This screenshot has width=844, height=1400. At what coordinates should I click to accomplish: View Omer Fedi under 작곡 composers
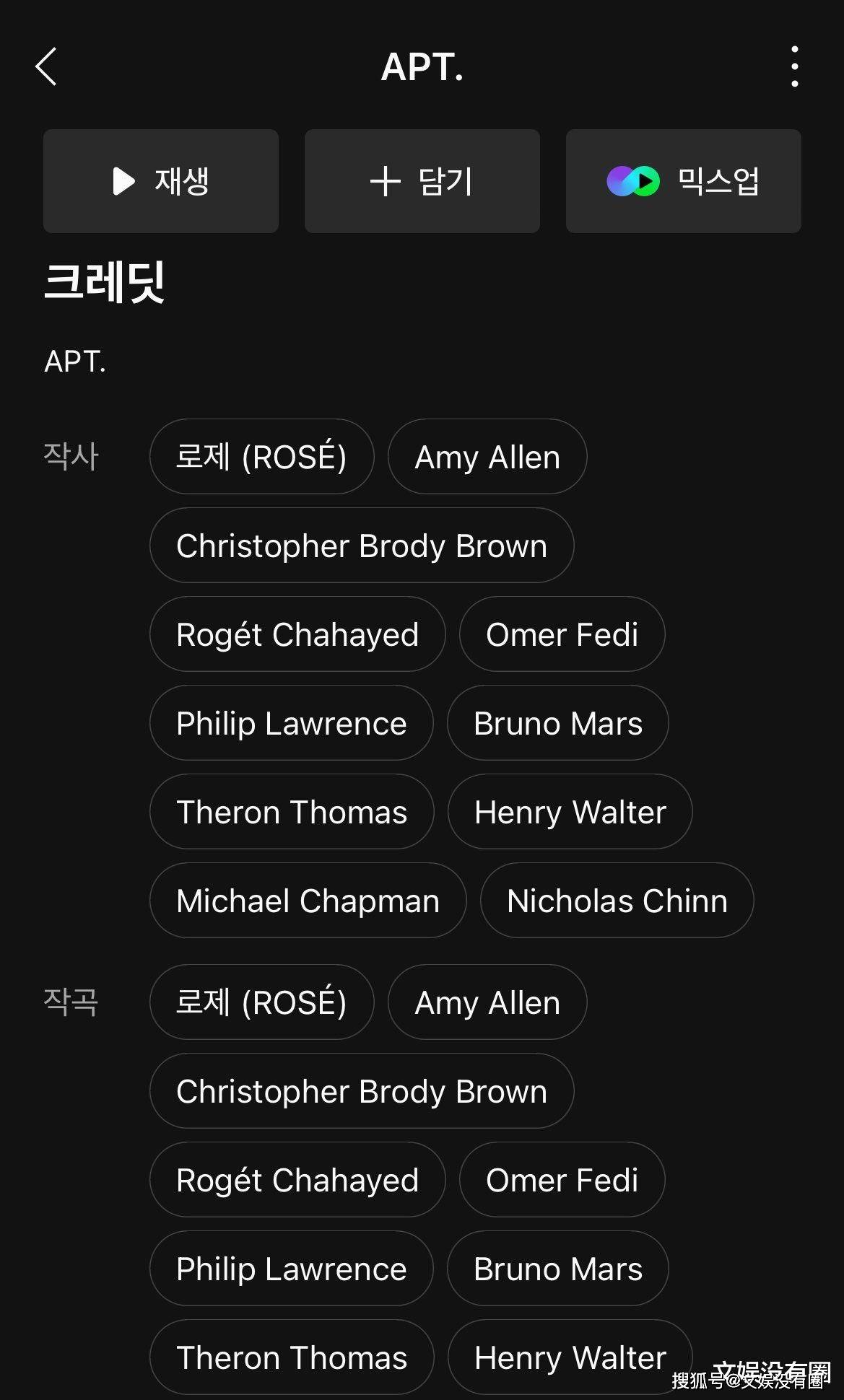[562, 1180]
